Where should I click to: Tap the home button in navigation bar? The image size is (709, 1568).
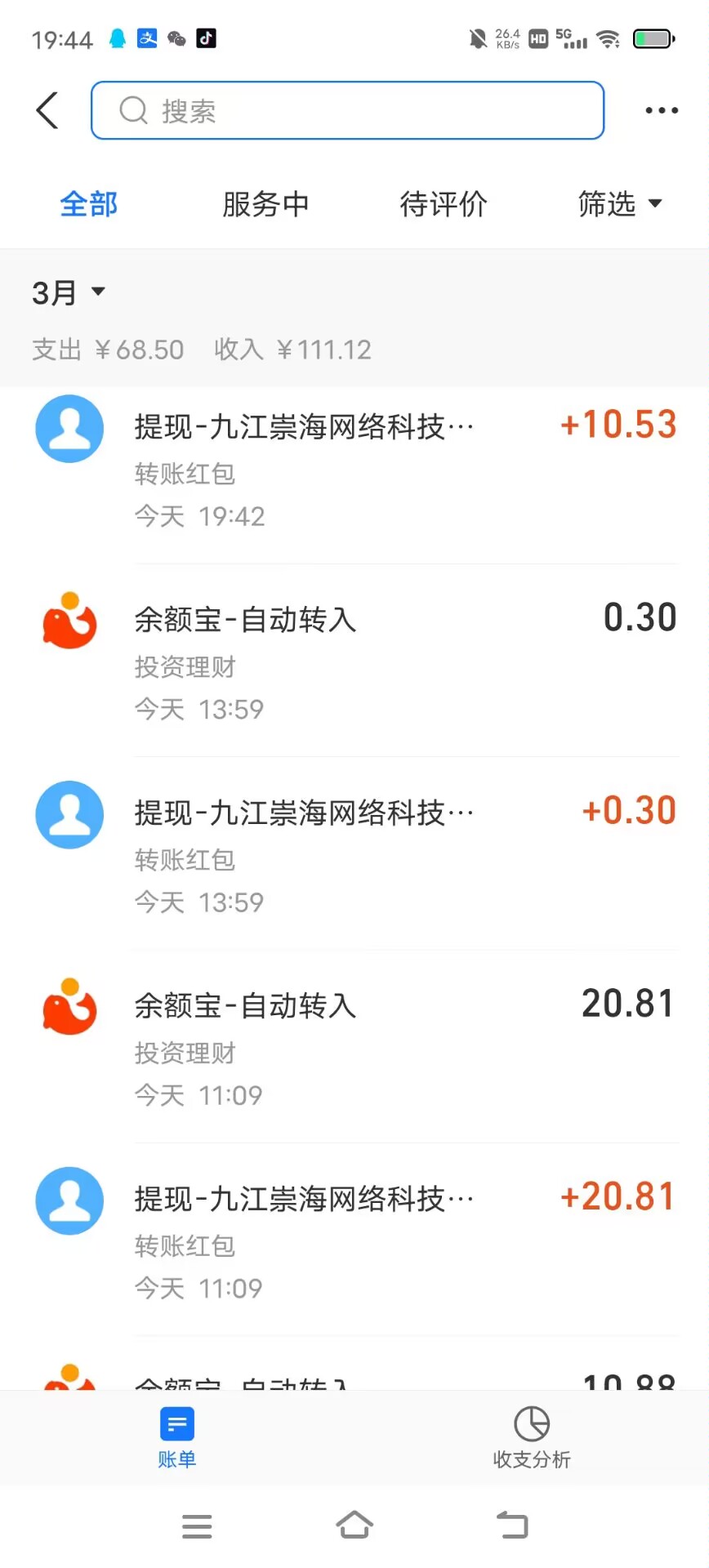[x=354, y=1526]
